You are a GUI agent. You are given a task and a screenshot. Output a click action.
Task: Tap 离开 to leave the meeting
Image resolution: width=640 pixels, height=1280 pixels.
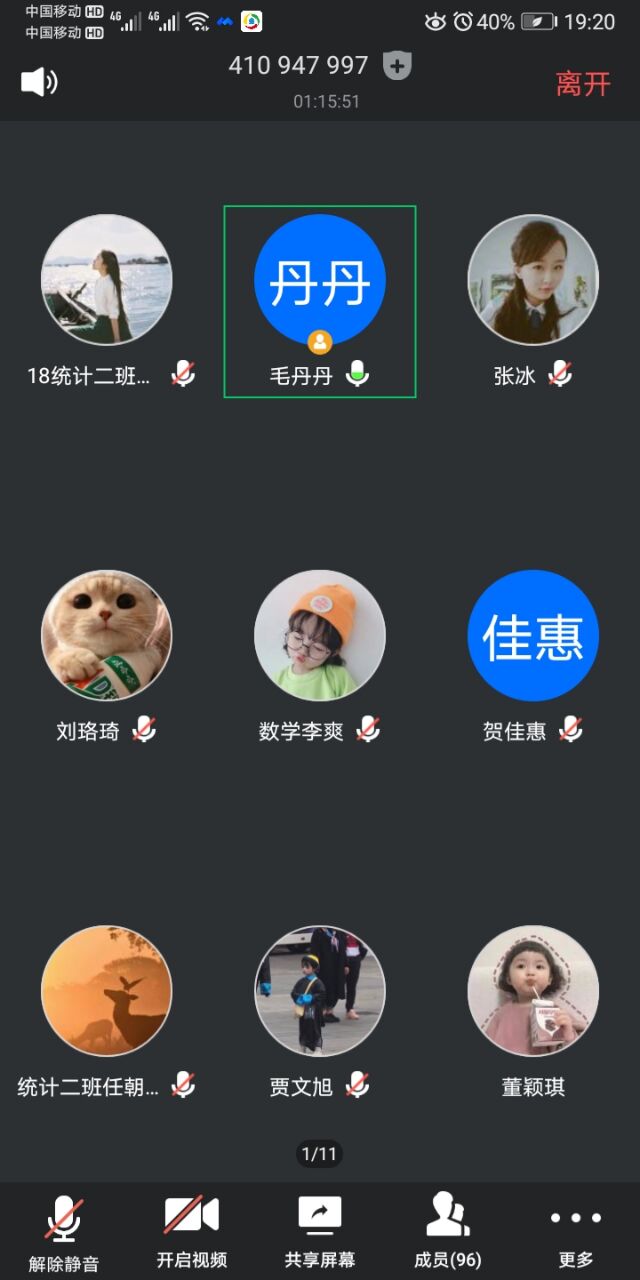click(583, 84)
